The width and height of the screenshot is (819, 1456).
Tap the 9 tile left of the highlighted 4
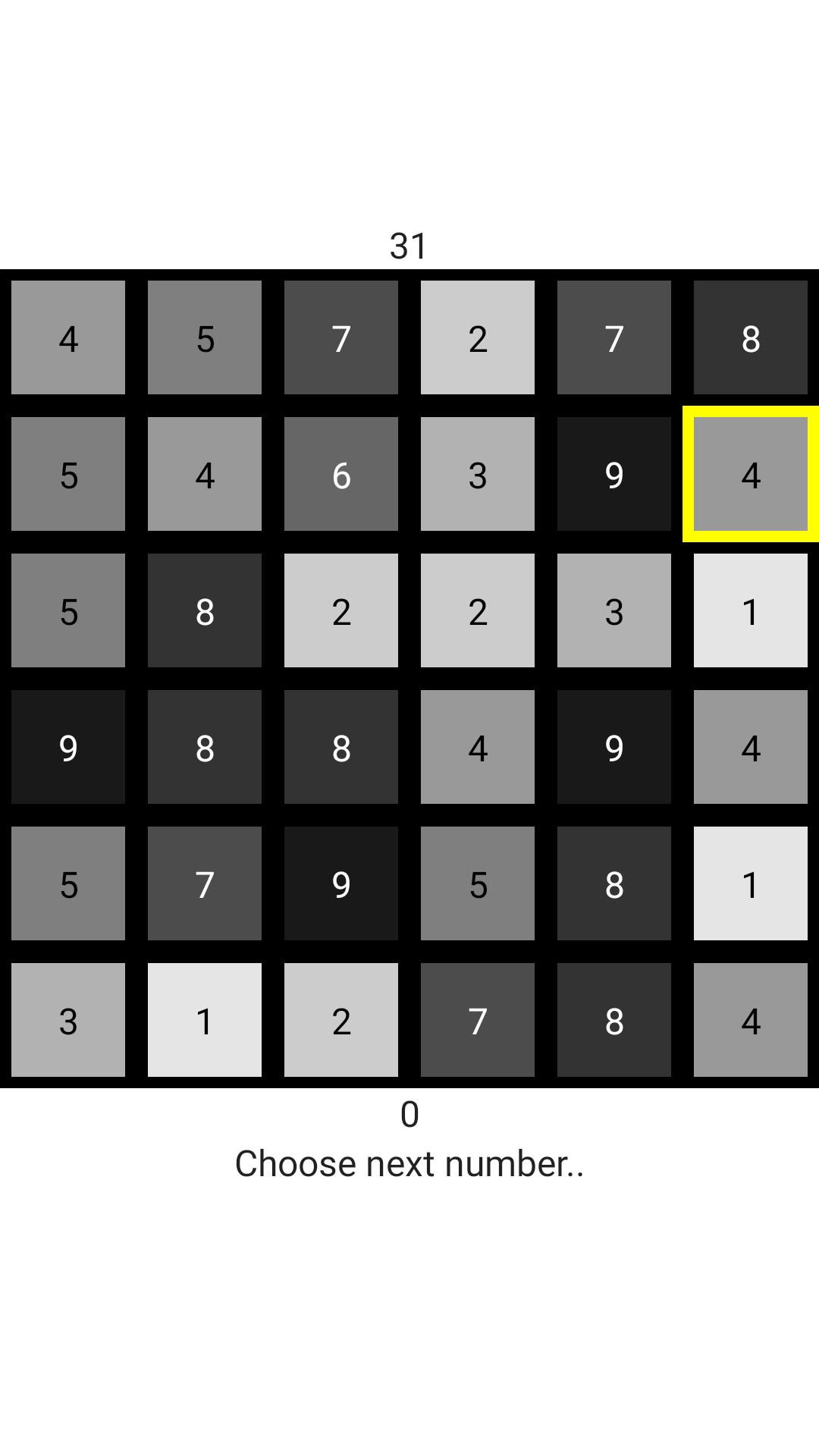(614, 474)
